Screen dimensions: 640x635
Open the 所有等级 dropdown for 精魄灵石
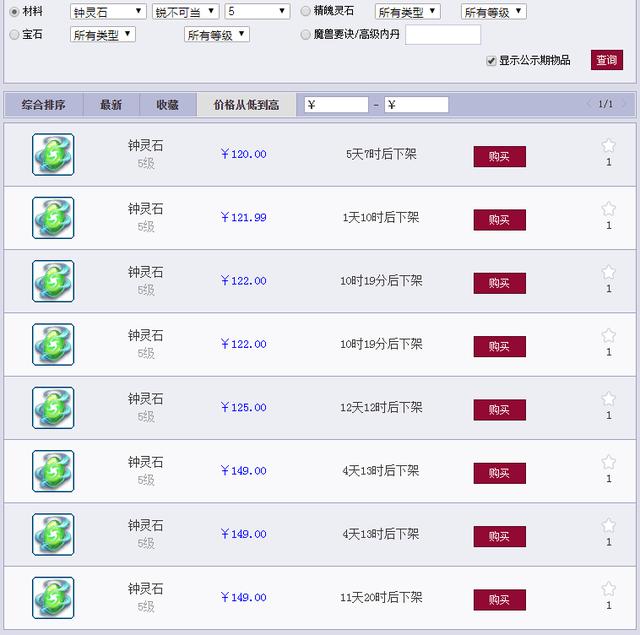click(x=493, y=12)
